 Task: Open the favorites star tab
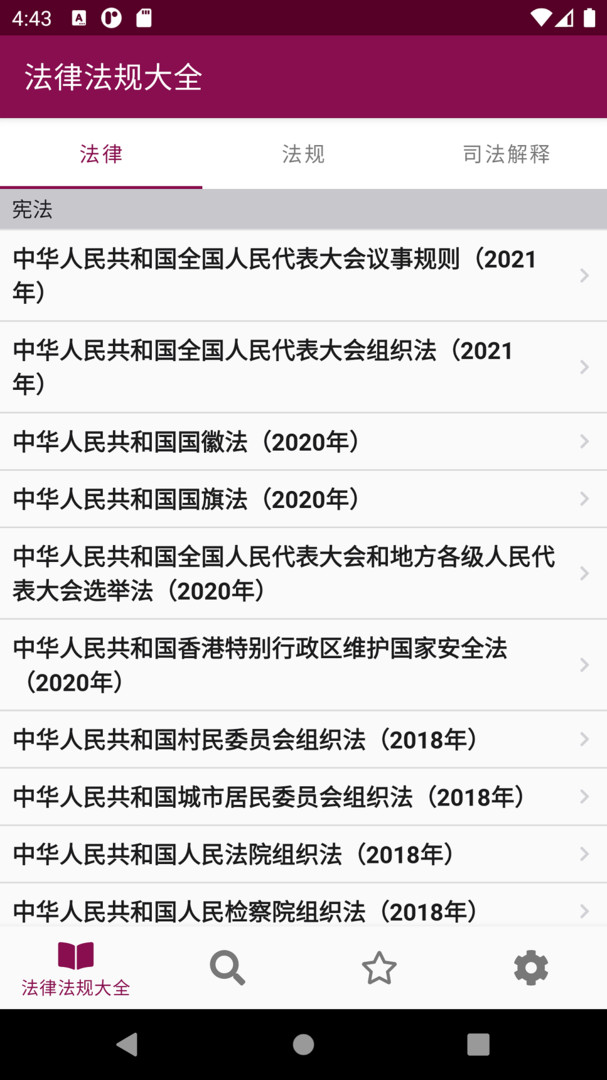[x=379, y=968]
